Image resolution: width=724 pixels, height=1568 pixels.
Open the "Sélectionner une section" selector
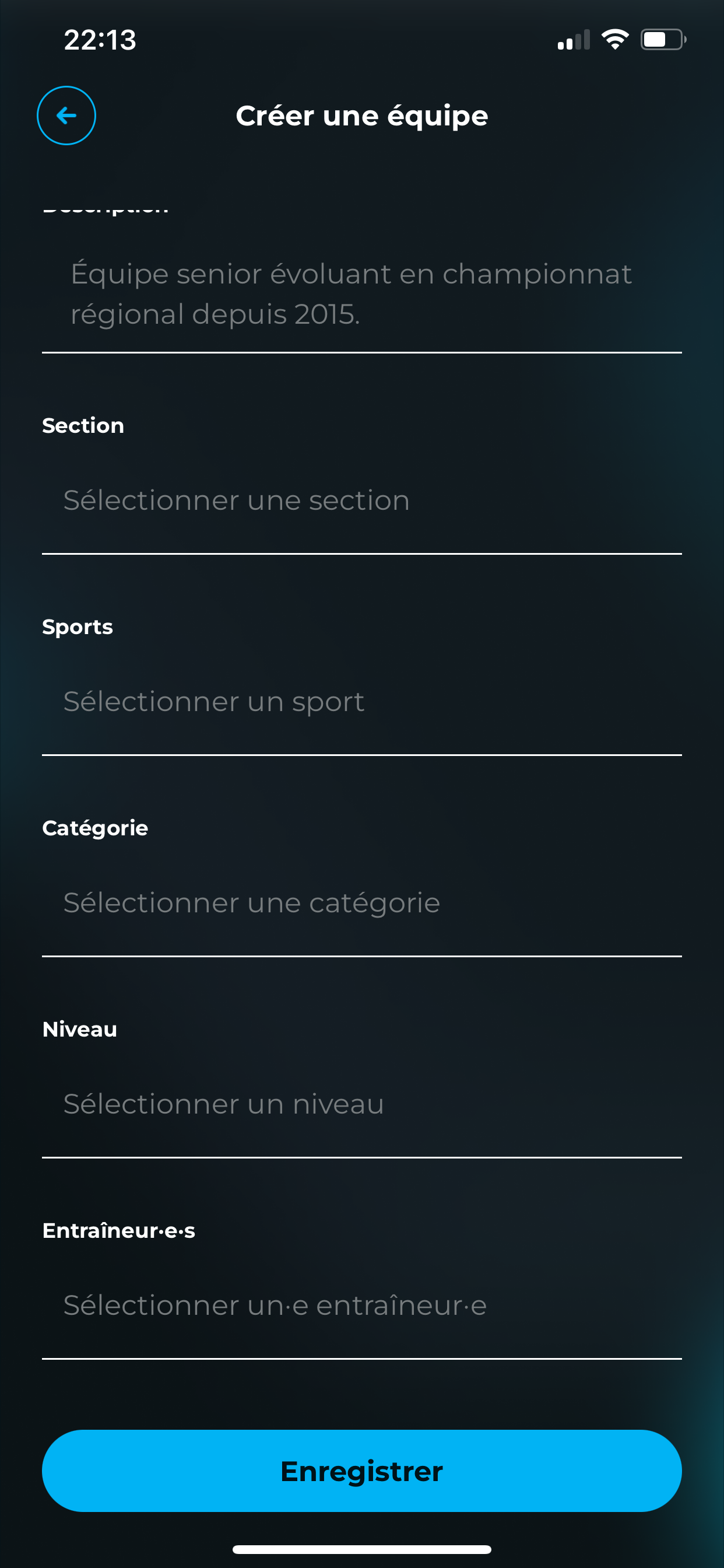(361, 501)
